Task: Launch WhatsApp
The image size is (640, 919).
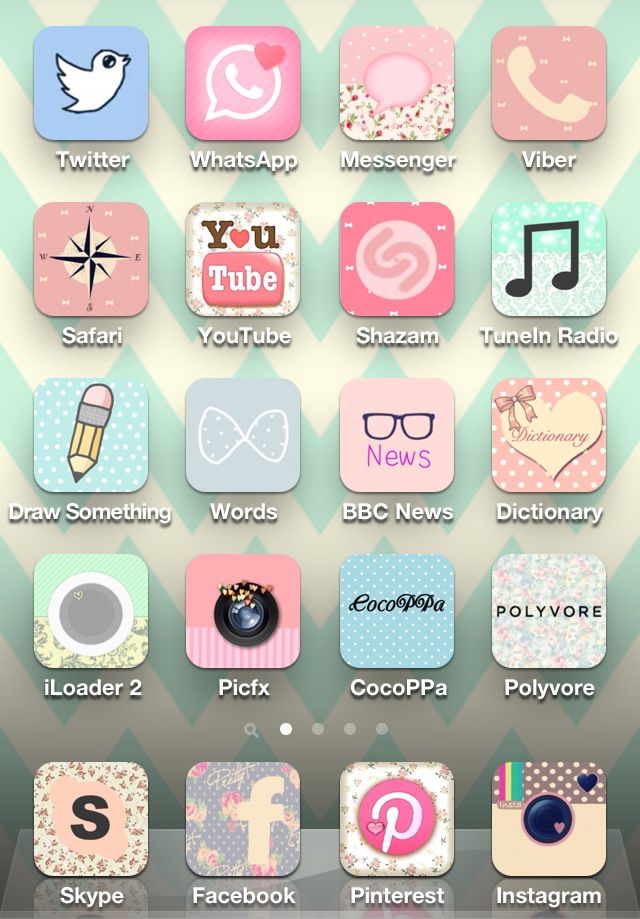Action: [243, 83]
